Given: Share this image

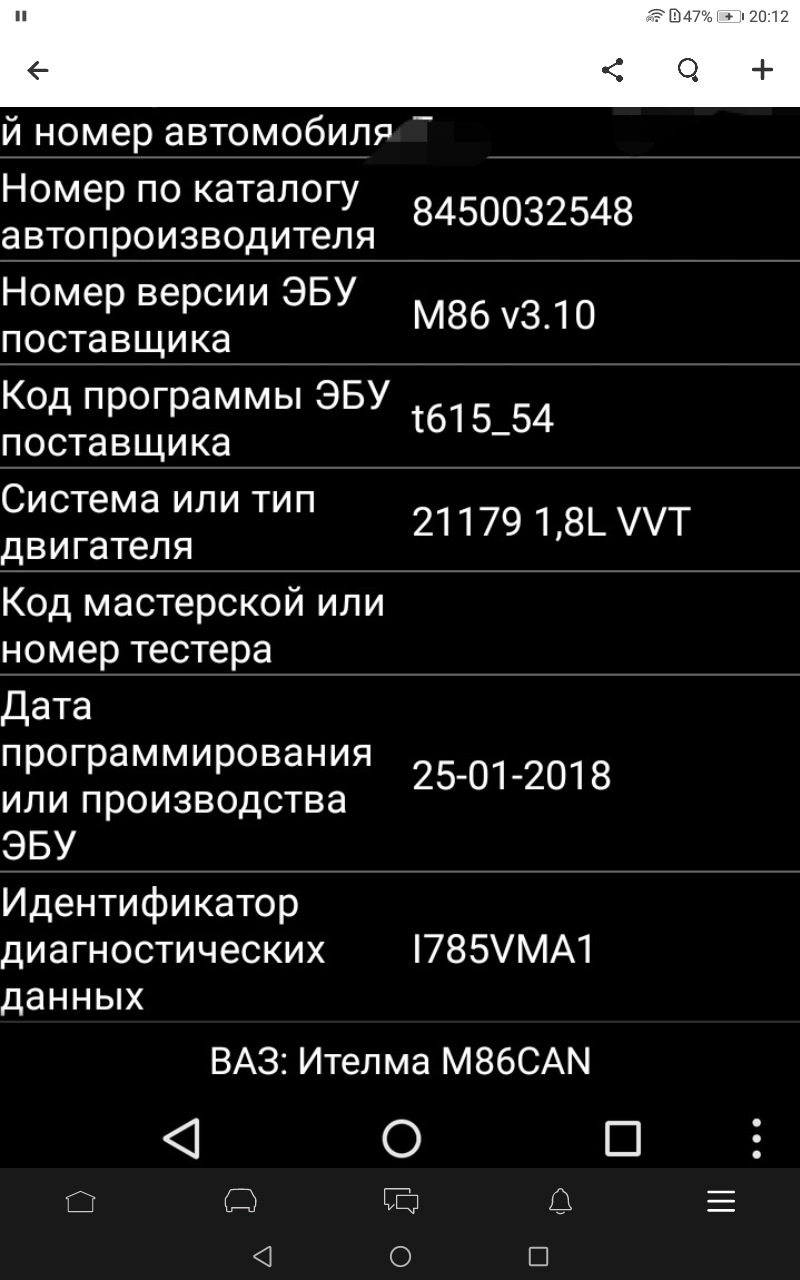Looking at the screenshot, I should point(613,70).
